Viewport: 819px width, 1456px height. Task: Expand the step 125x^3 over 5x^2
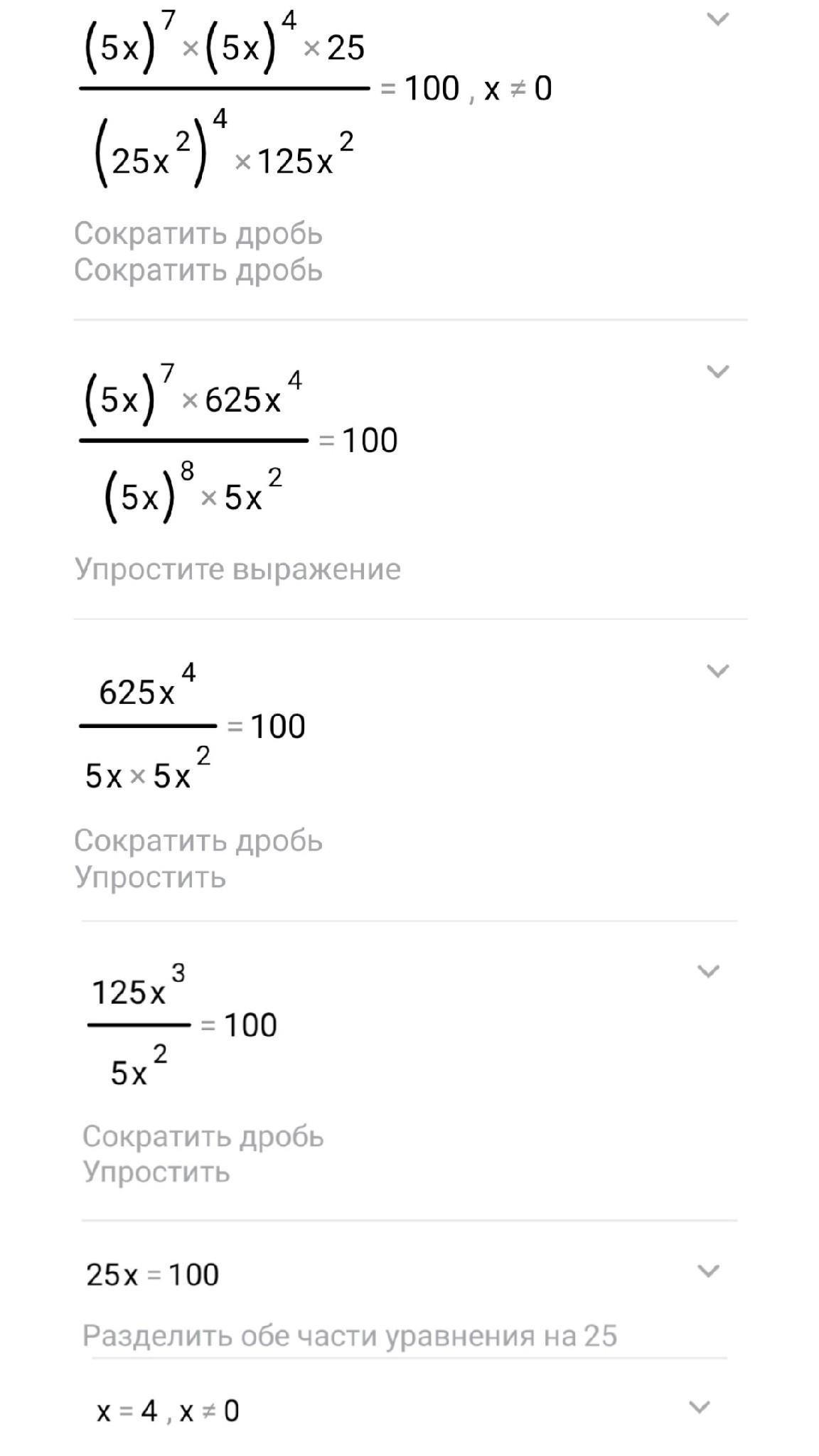708,971
